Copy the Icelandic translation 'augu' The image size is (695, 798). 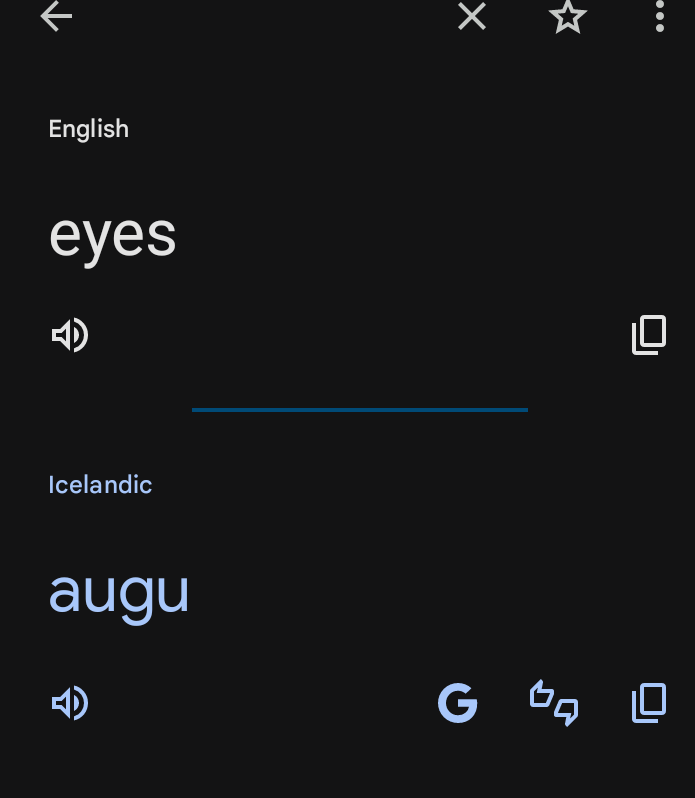point(649,704)
